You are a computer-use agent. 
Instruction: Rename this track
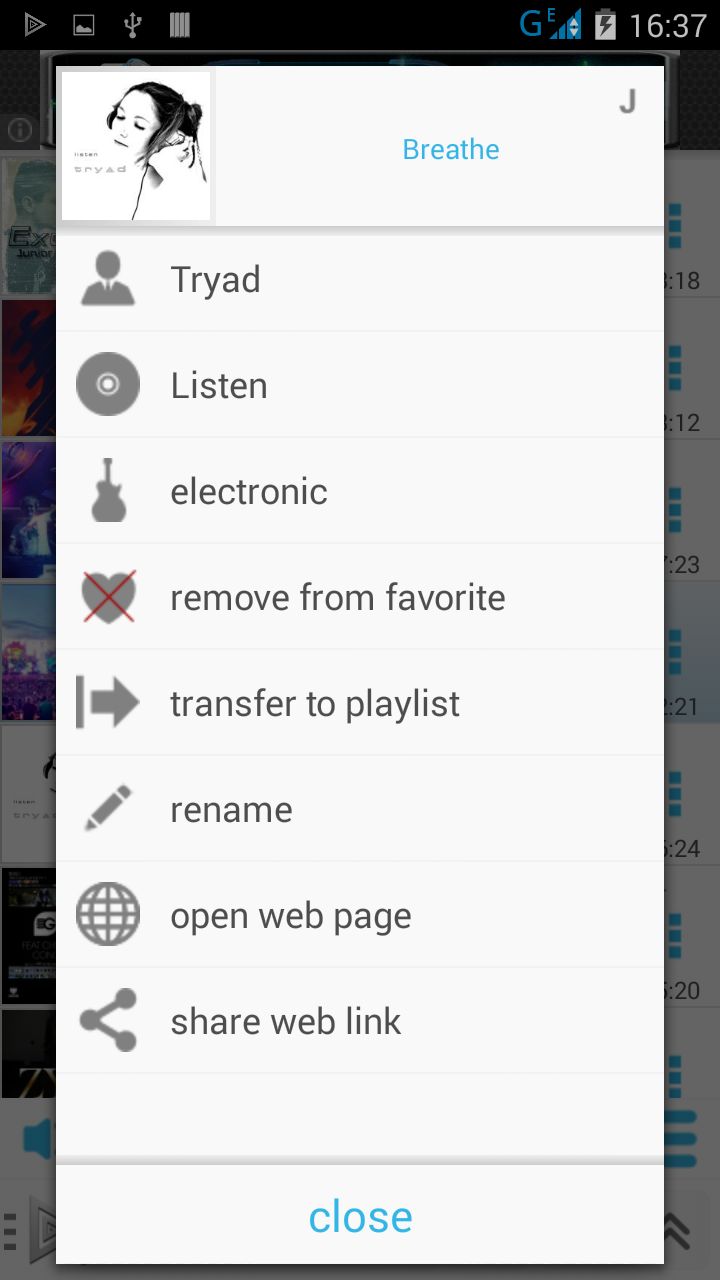(x=360, y=809)
